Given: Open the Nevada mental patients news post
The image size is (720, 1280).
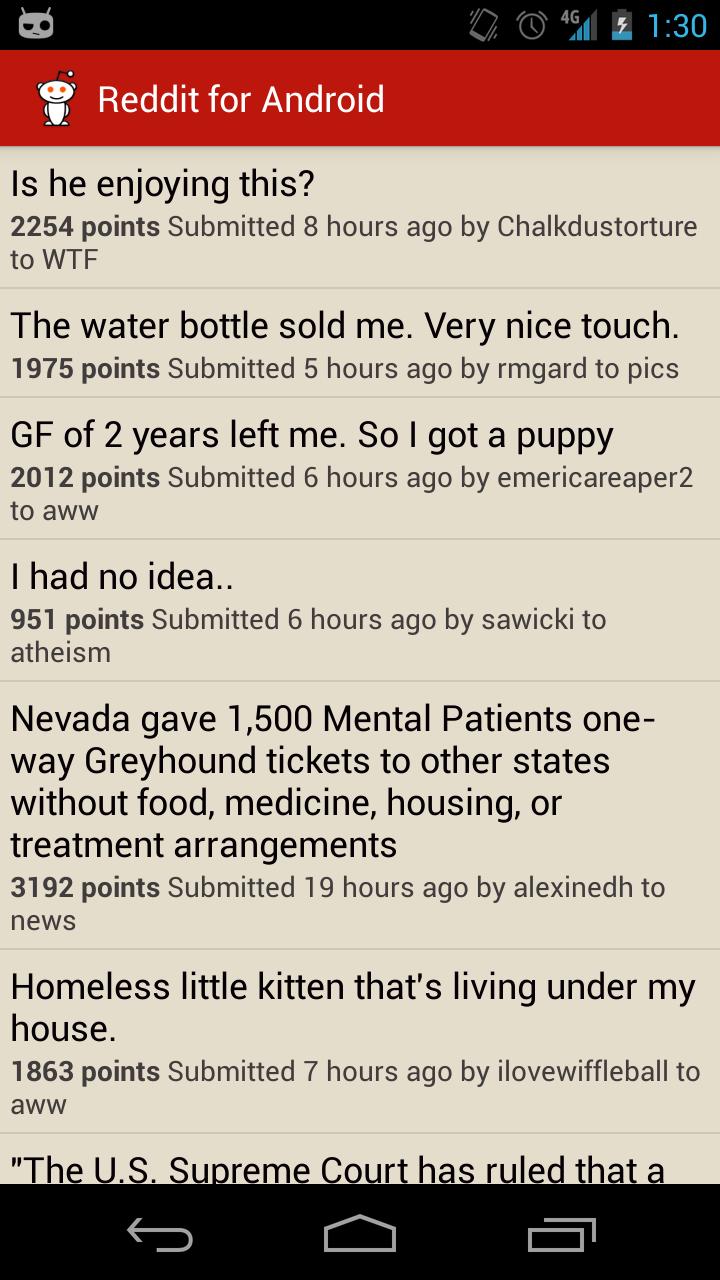Looking at the screenshot, I should (x=360, y=810).
